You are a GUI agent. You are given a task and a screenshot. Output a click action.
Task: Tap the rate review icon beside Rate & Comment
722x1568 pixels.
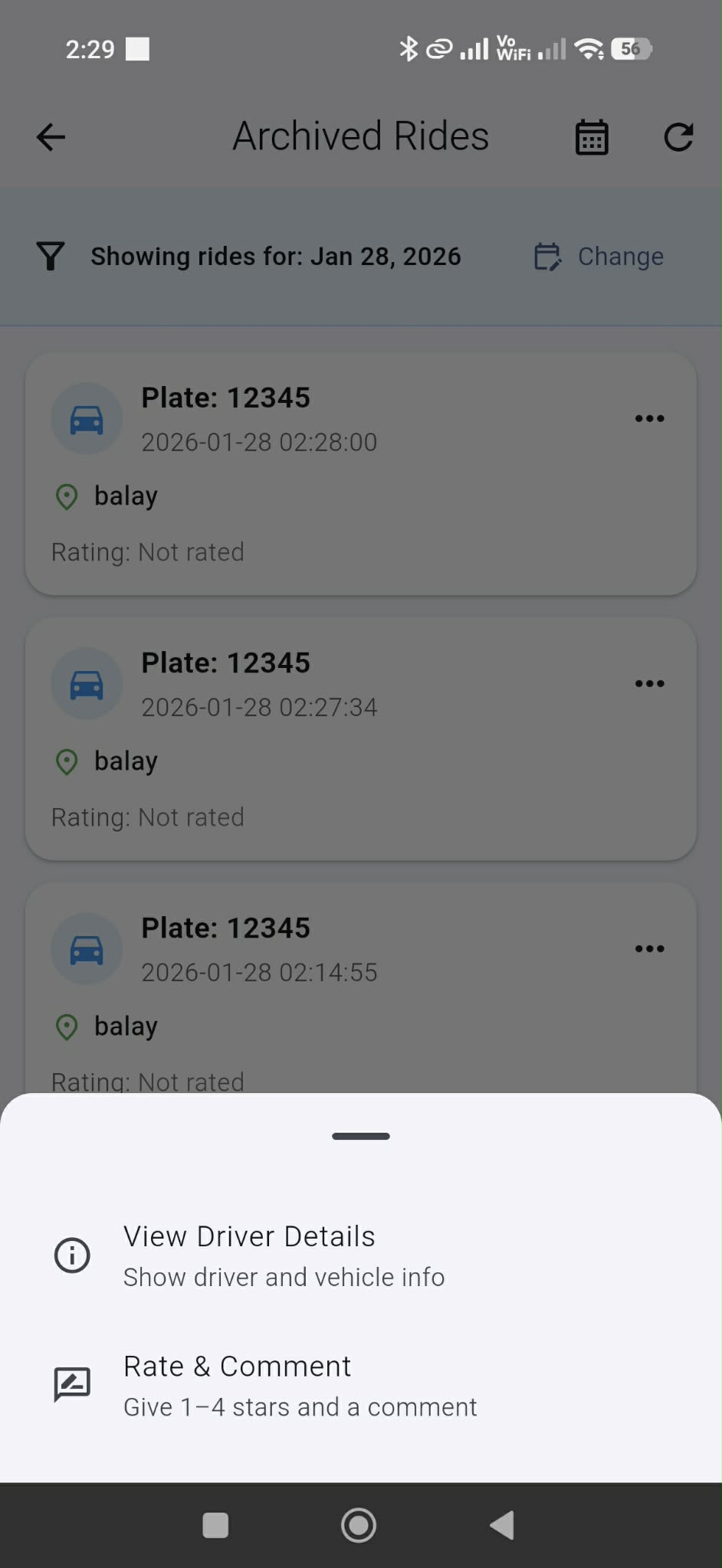[71, 1383]
